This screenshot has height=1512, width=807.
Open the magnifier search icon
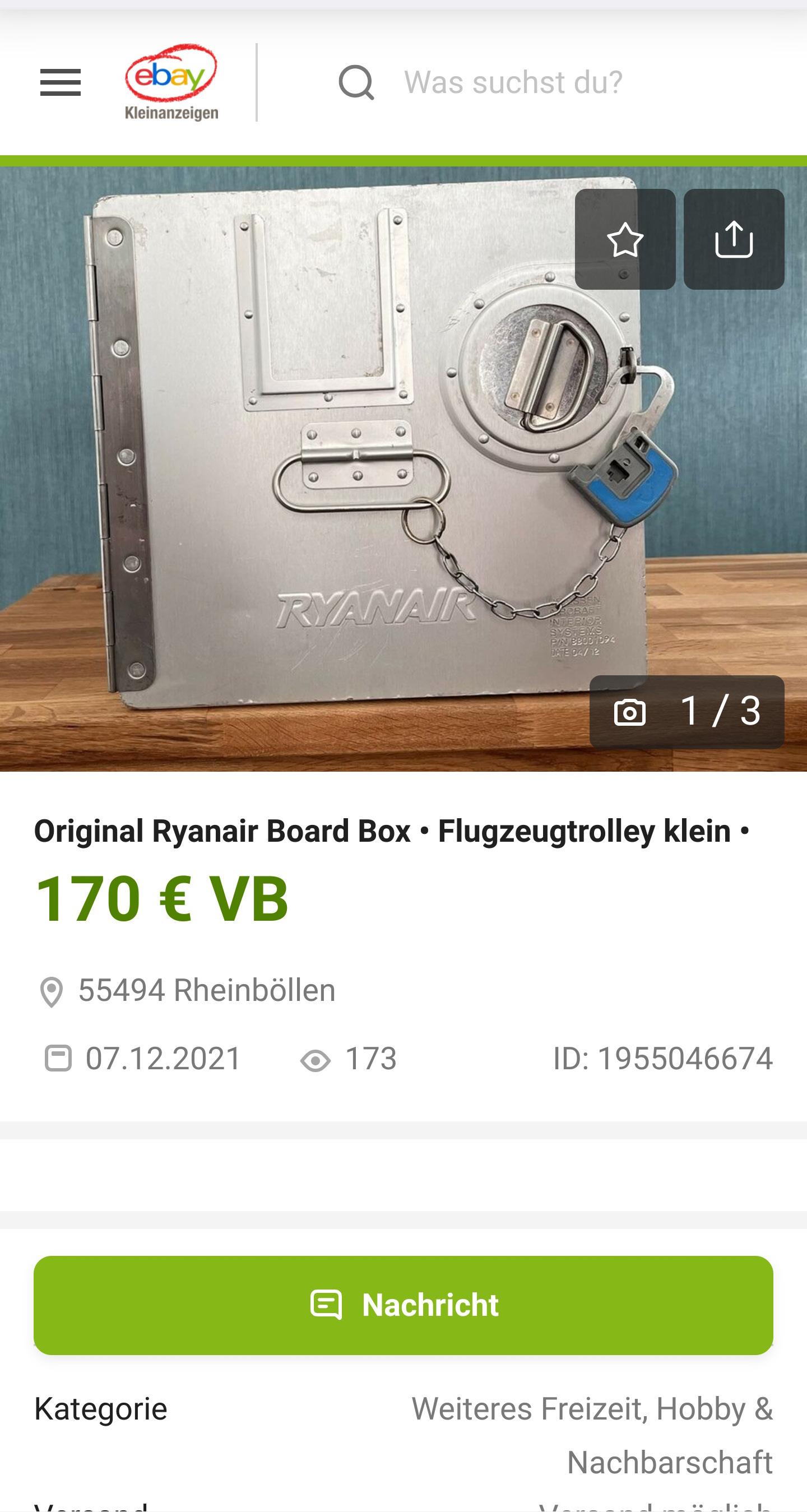tap(356, 82)
